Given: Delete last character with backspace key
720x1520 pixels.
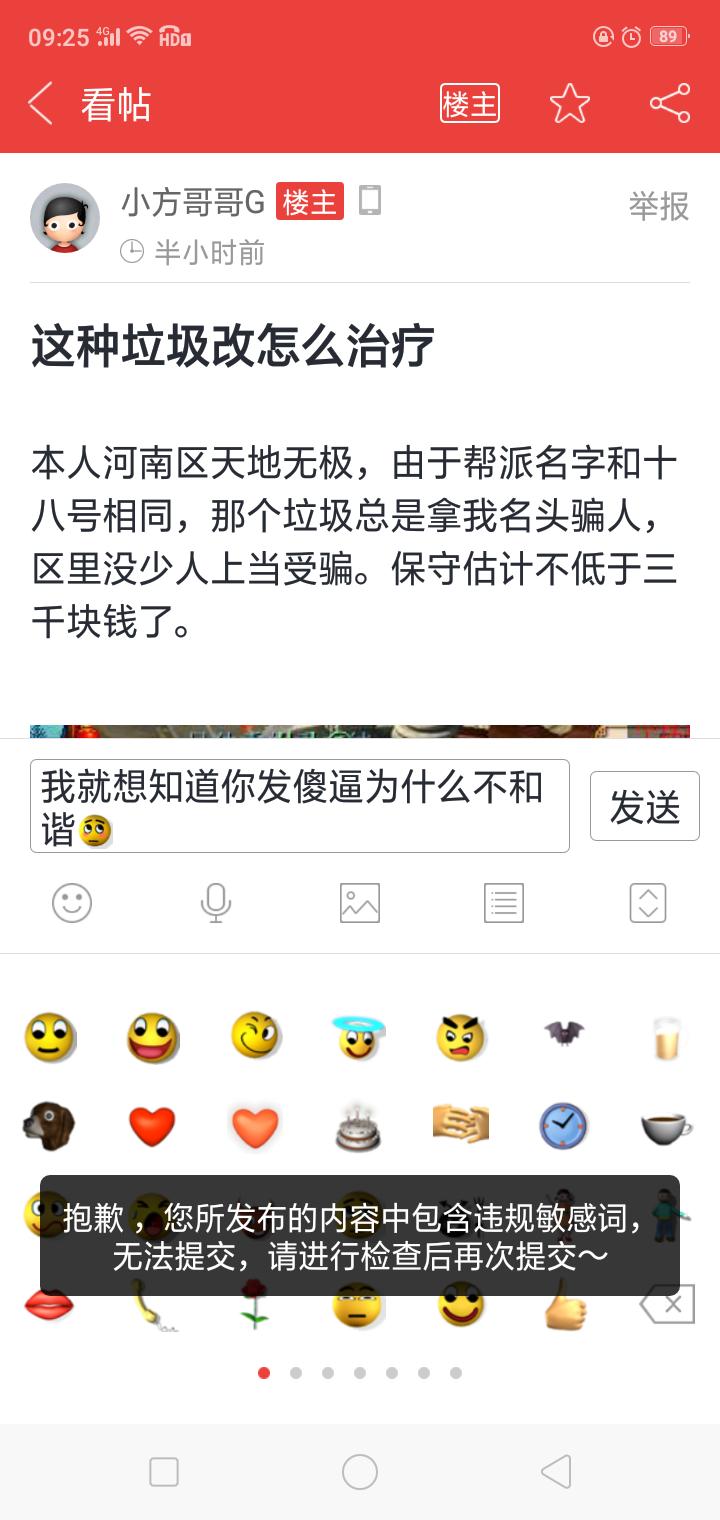Looking at the screenshot, I should pyautogui.click(x=667, y=1304).
